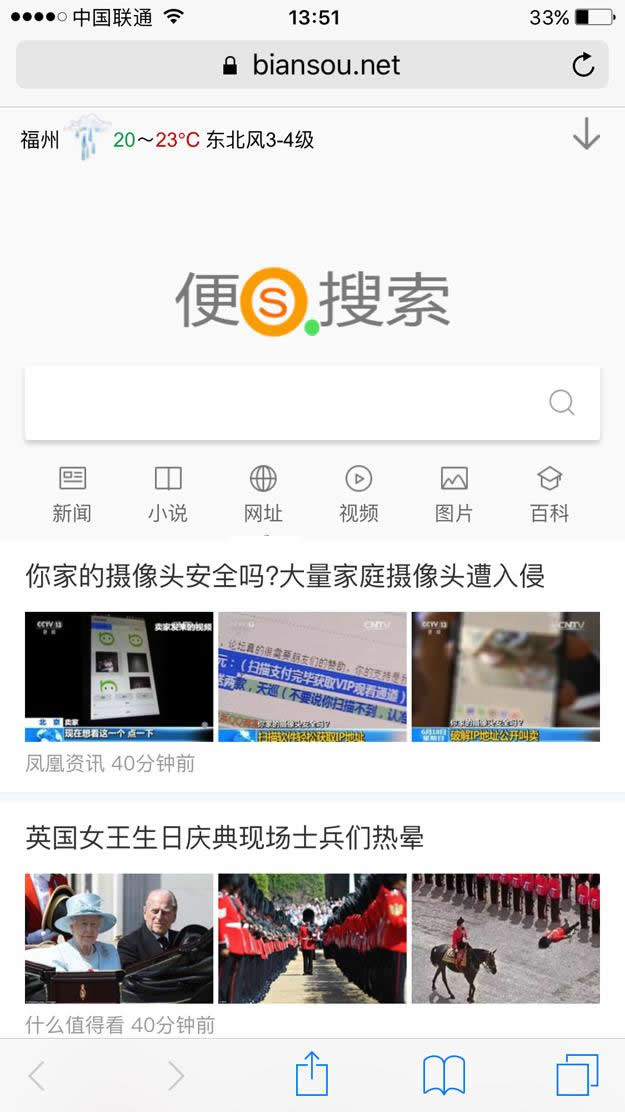Viewport: 625px width, 1112px height.
Task: Open the 小说 section
Action: [x=168, y=494]
